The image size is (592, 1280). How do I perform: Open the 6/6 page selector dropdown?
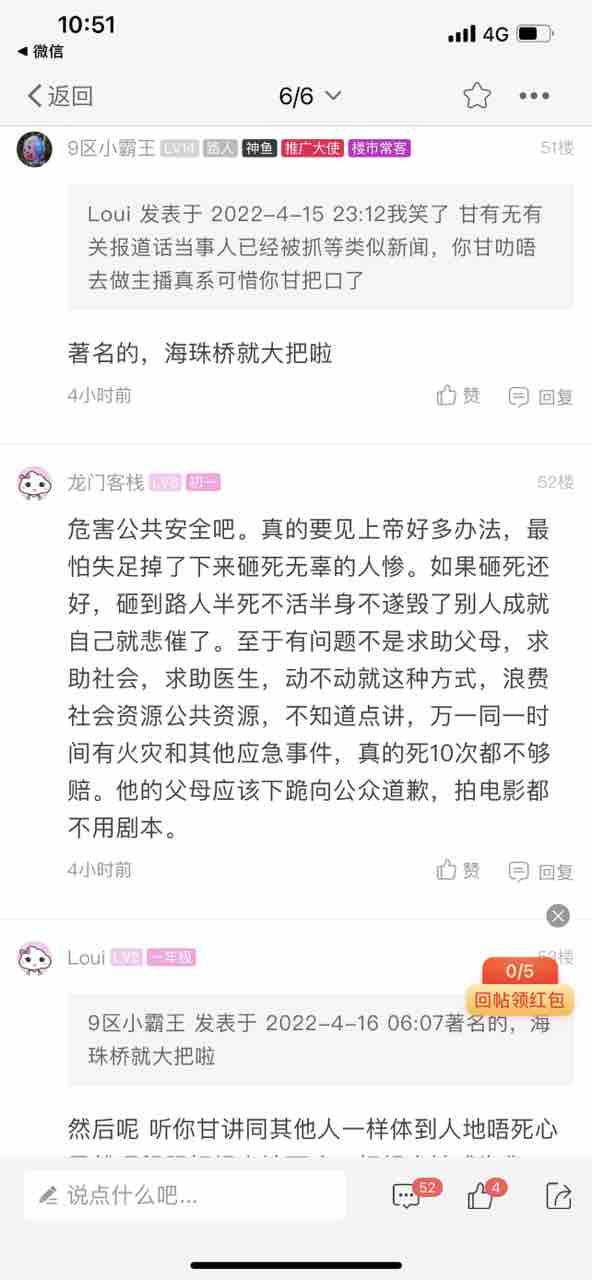pos(310,96)
